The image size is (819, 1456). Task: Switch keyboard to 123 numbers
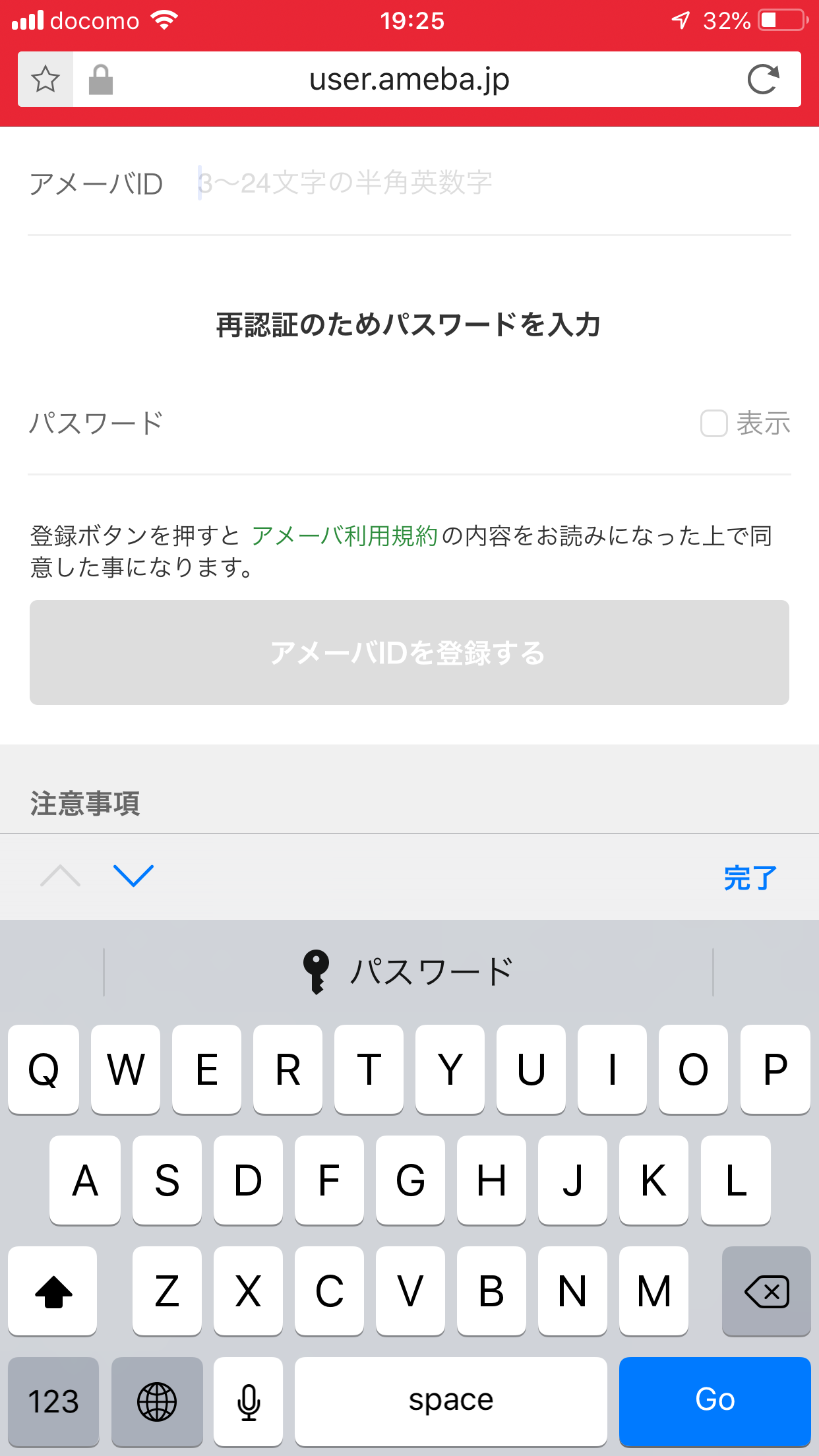pos(53,1401)
